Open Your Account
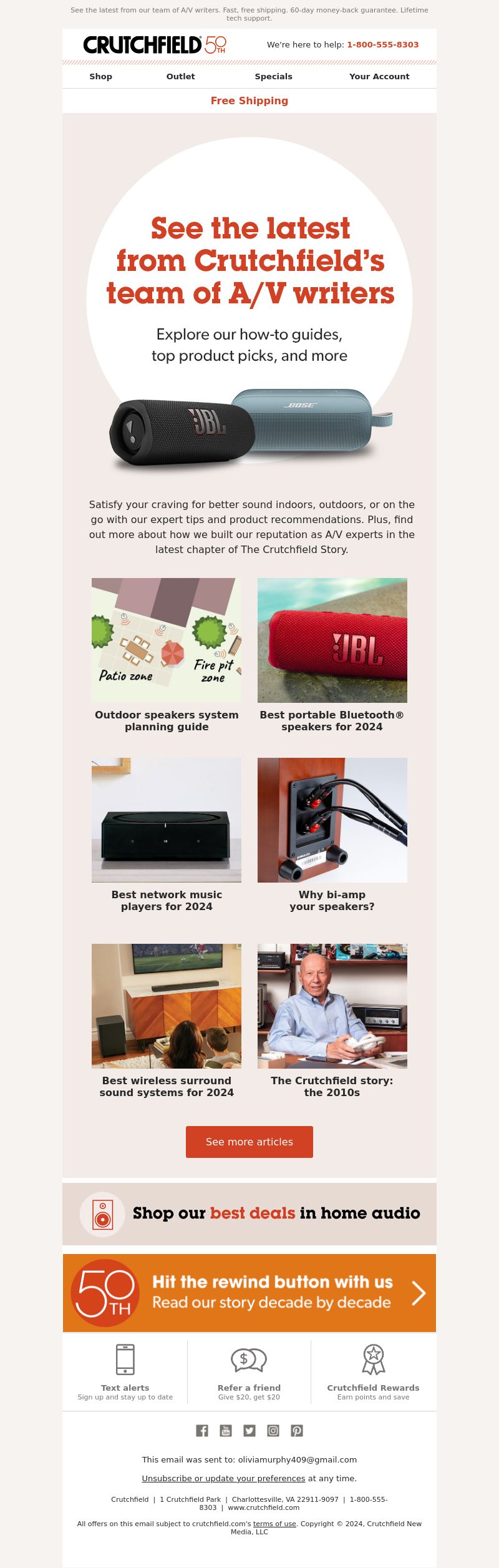Viewport: 499px width, 1568px height. (x=379, y=76)
